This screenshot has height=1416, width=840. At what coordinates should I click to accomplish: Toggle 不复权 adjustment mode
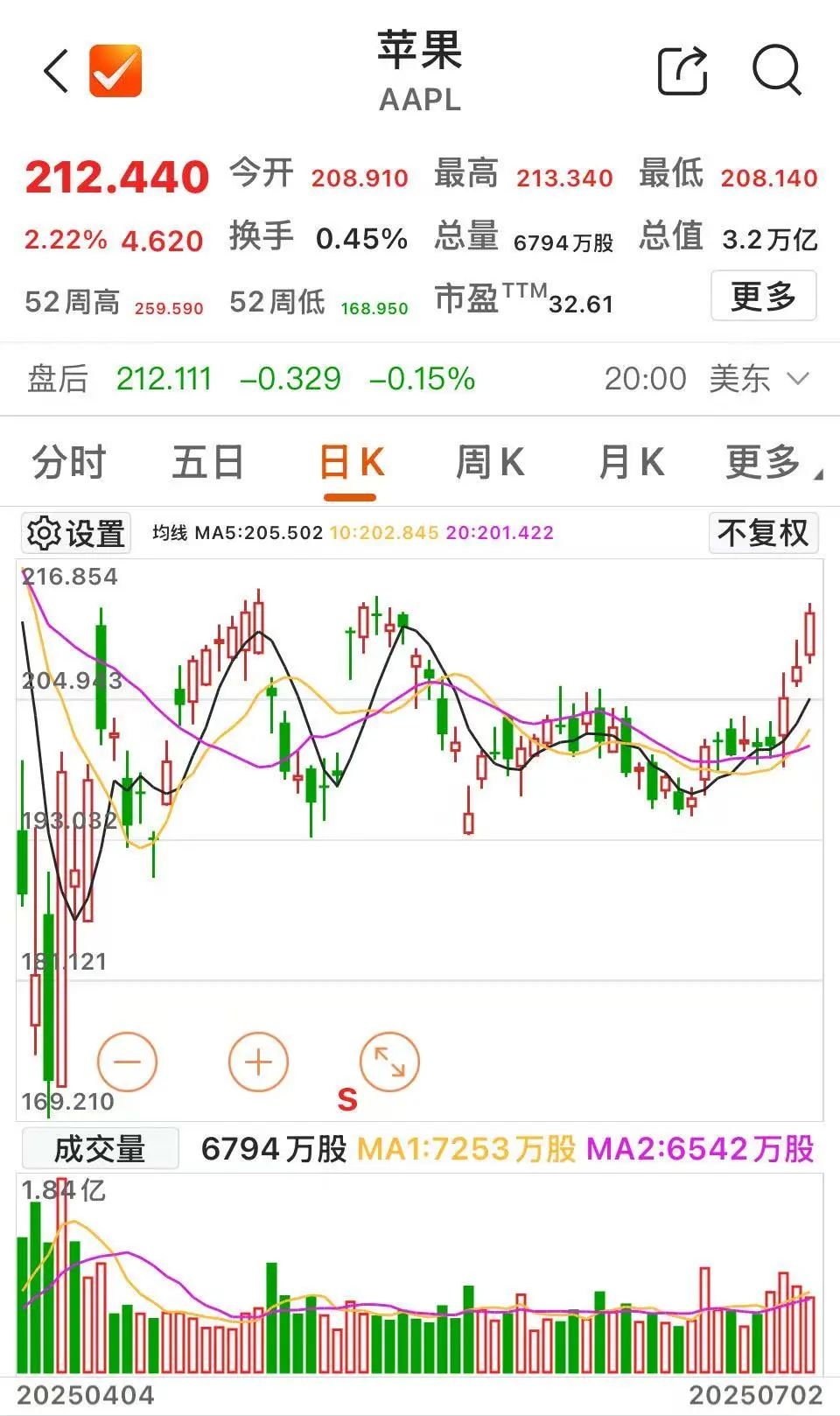(x=763, y=530)
